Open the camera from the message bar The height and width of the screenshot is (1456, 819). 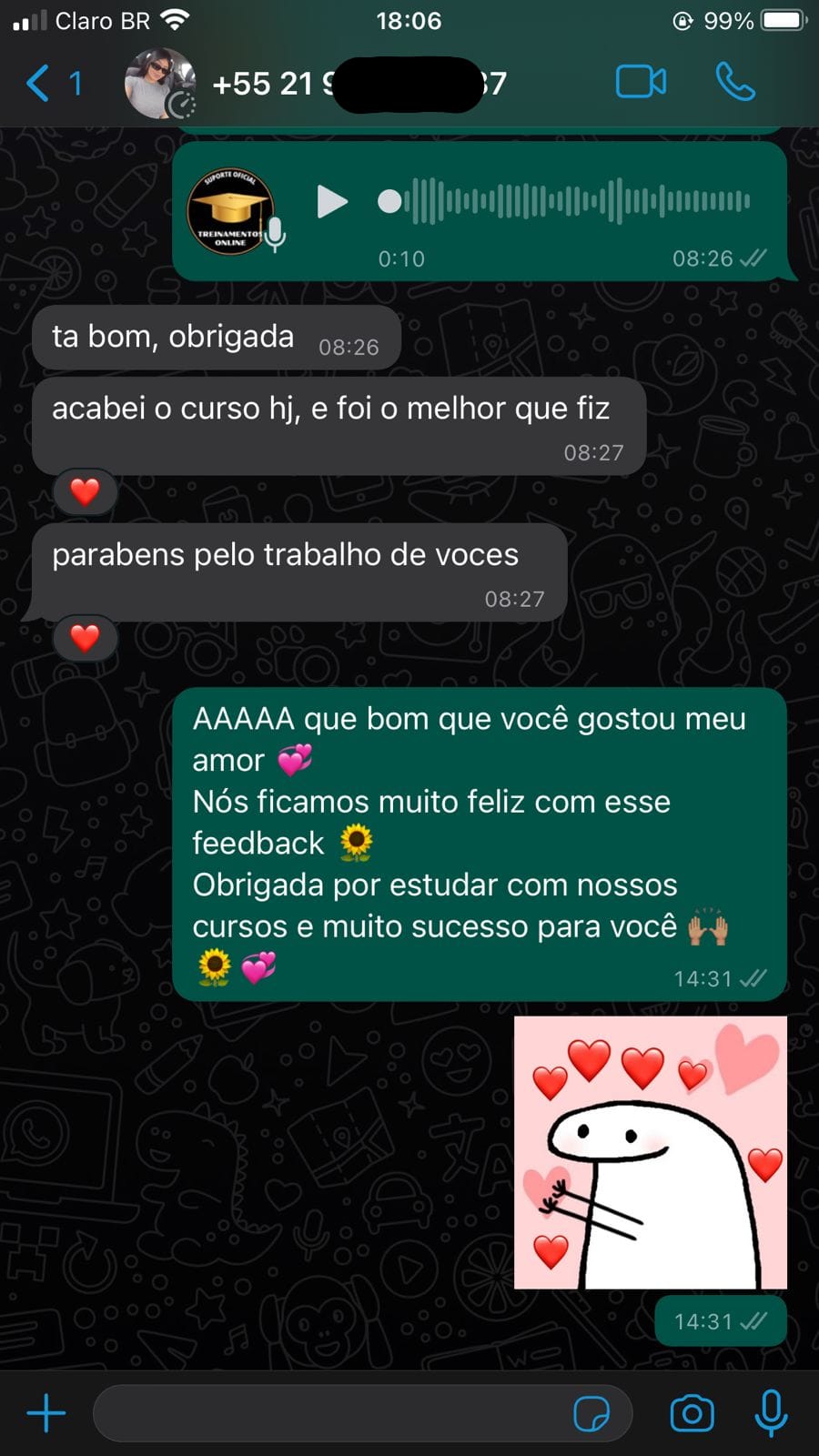(x=692, y=1412)
